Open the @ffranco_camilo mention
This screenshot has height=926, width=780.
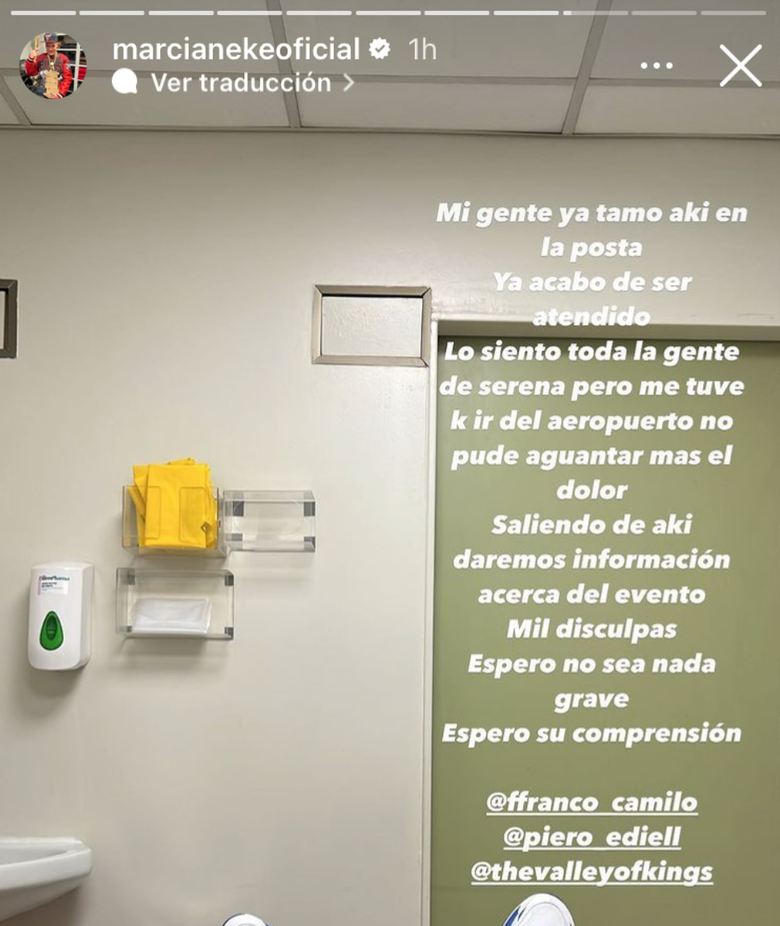click(x=592, y=802)
